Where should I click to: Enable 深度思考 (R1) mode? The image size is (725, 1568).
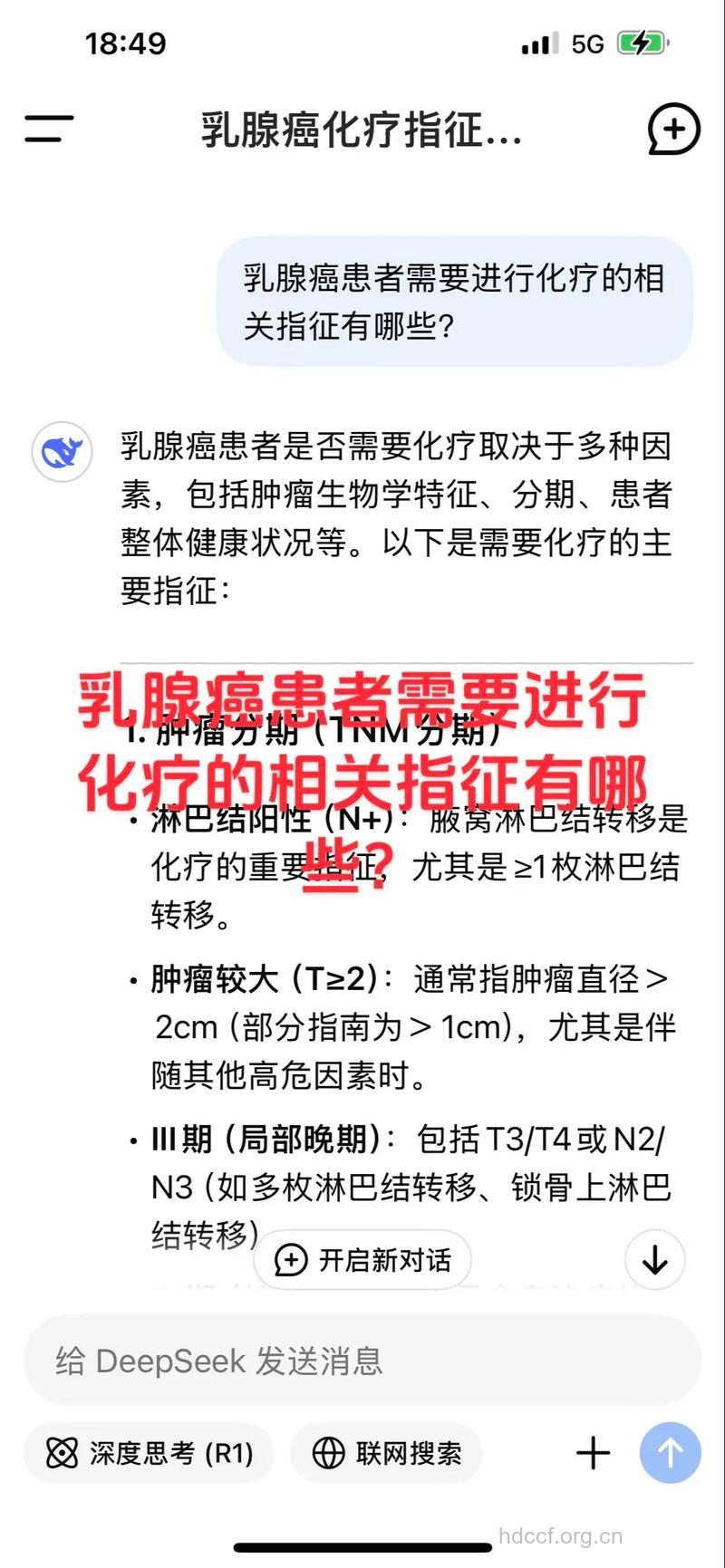click(x=150, y=1454)
